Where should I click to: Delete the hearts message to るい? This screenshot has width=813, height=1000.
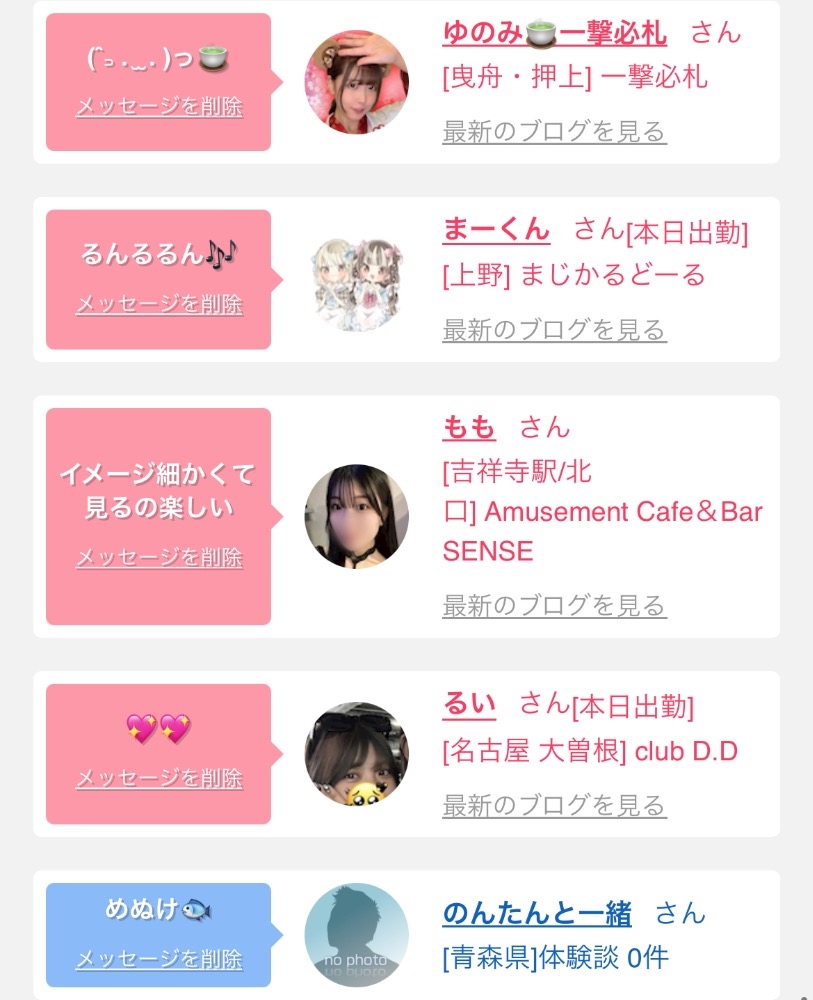click(159, 778)
